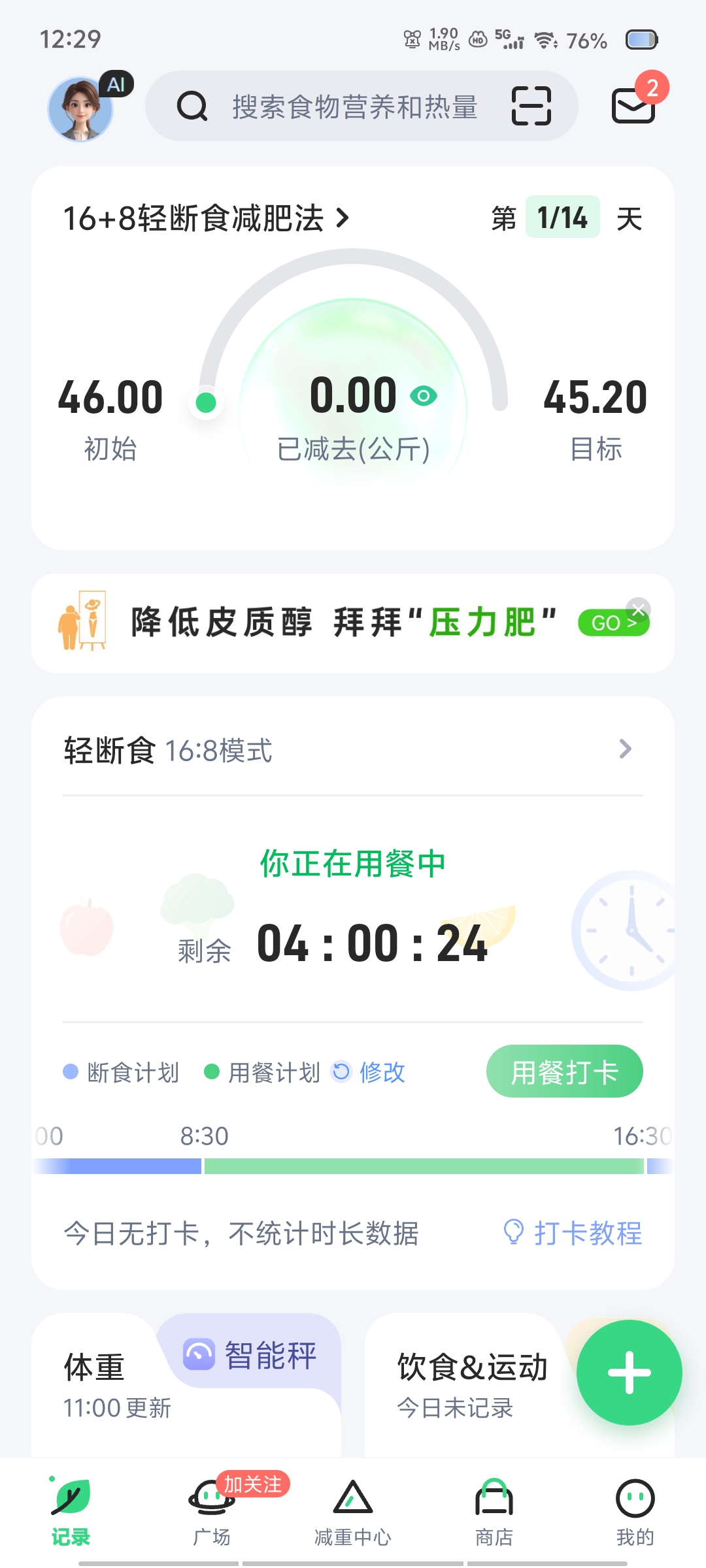Open the messages inbox
Viewport: 706px width, 1568px height.
[x=633, y=106]
